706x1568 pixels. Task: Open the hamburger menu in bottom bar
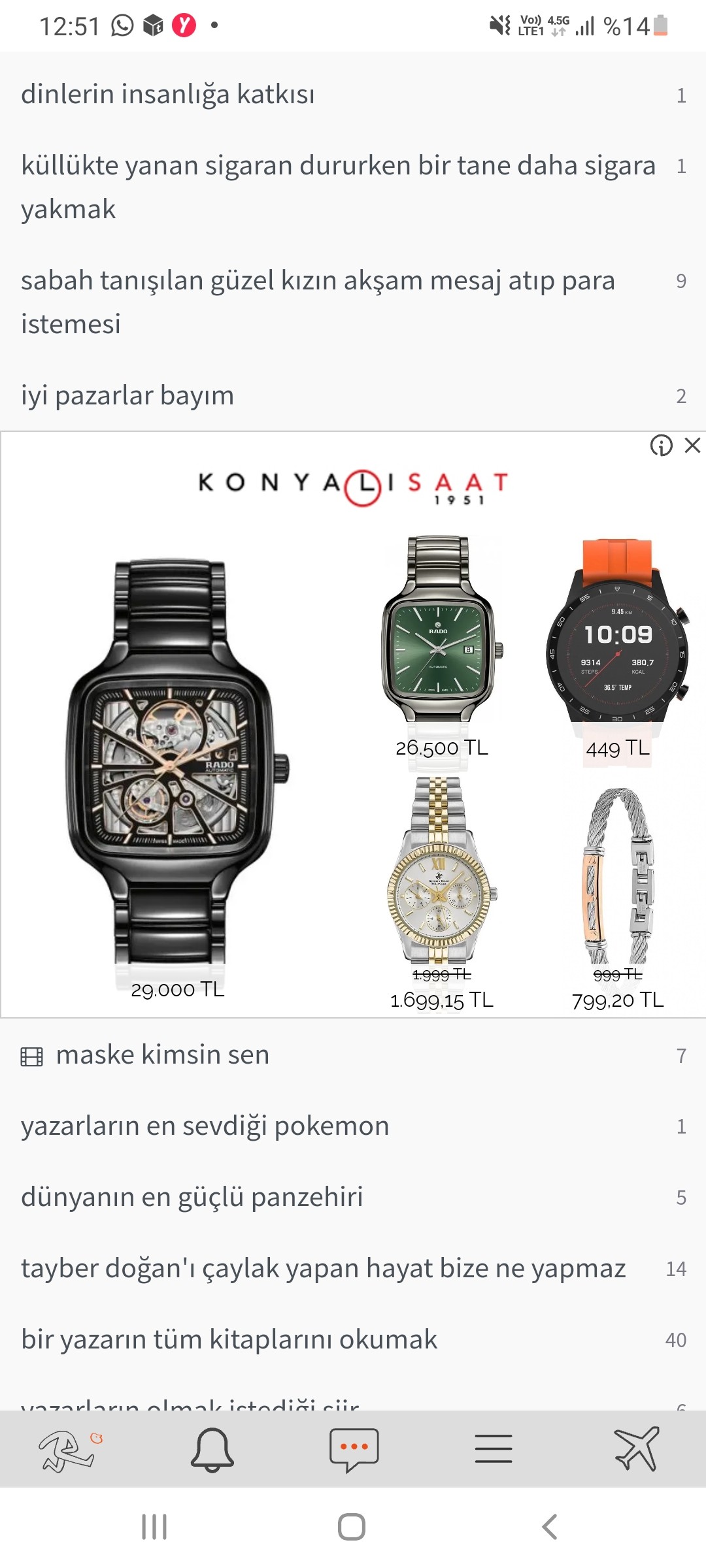click(x=494, y=1448)
